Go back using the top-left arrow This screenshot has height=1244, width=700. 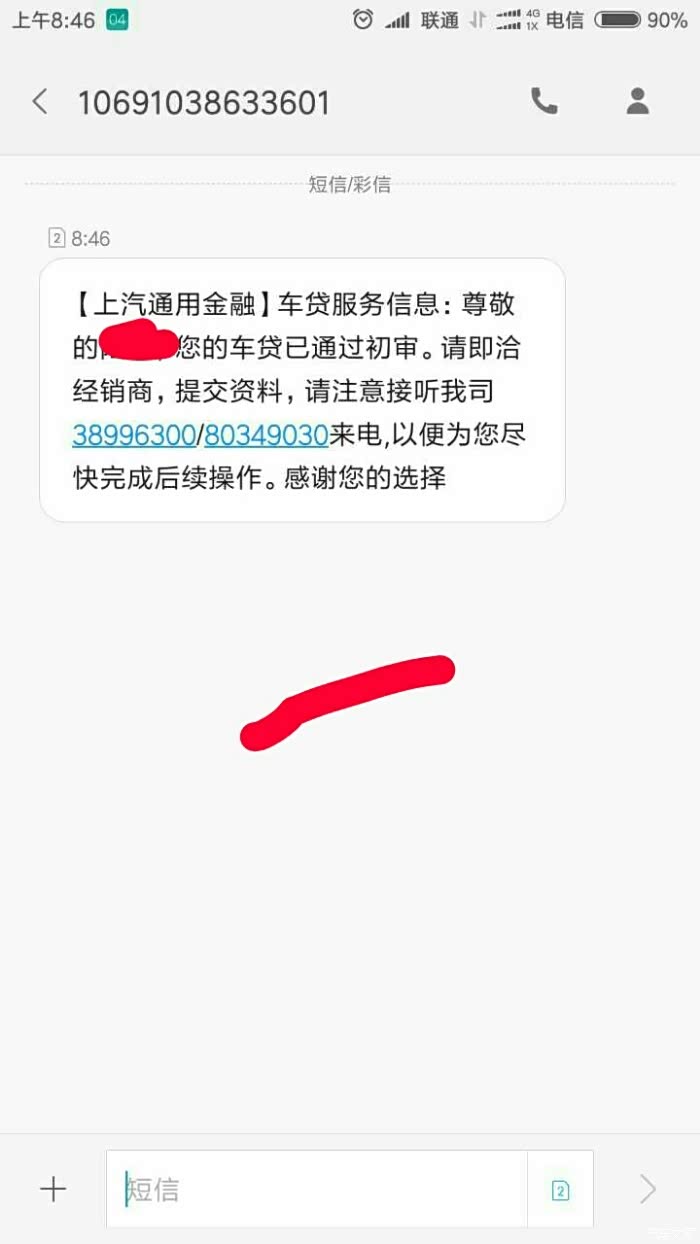click(40, 101)
